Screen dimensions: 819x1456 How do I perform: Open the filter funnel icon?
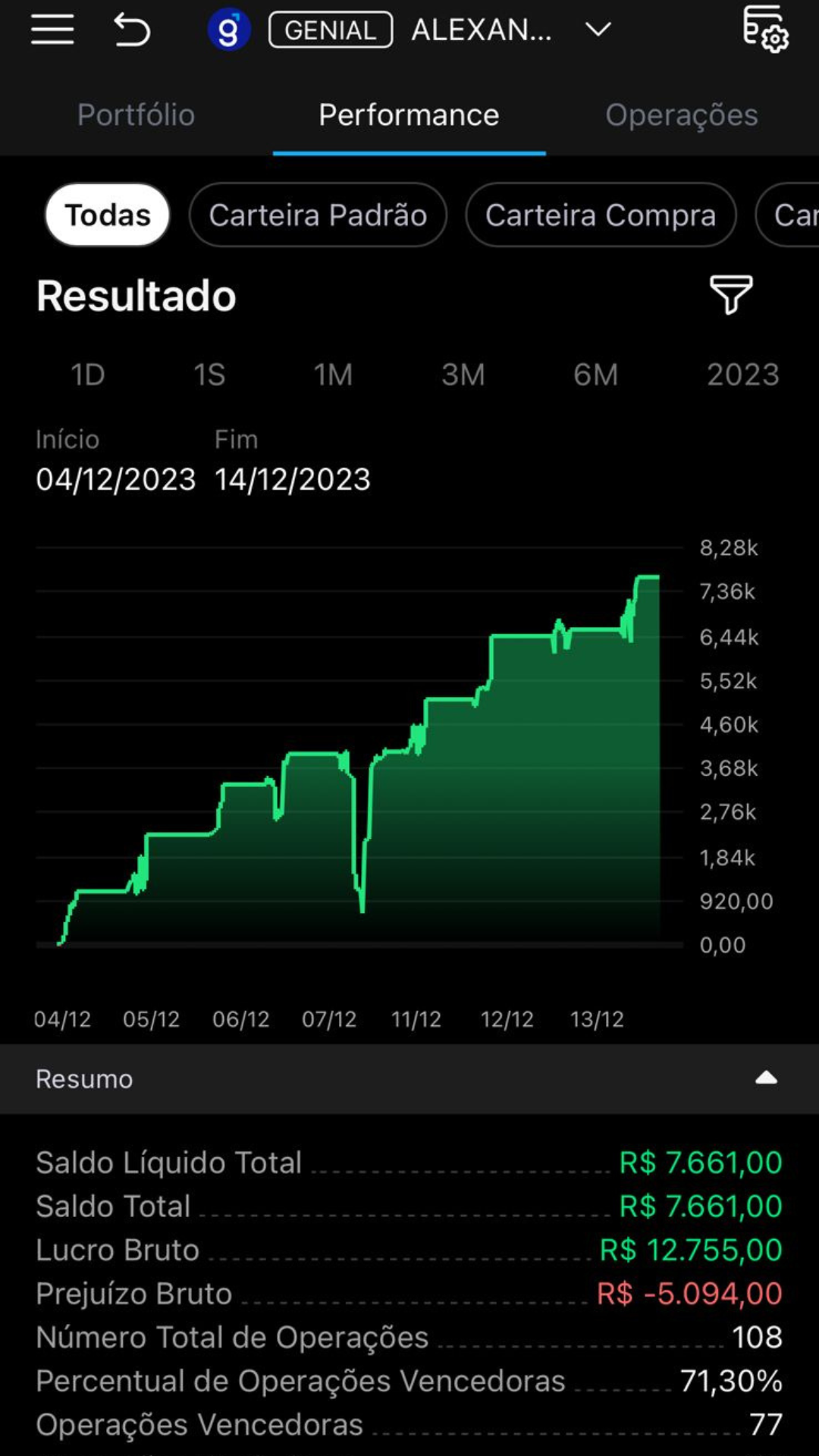[731, 294]
